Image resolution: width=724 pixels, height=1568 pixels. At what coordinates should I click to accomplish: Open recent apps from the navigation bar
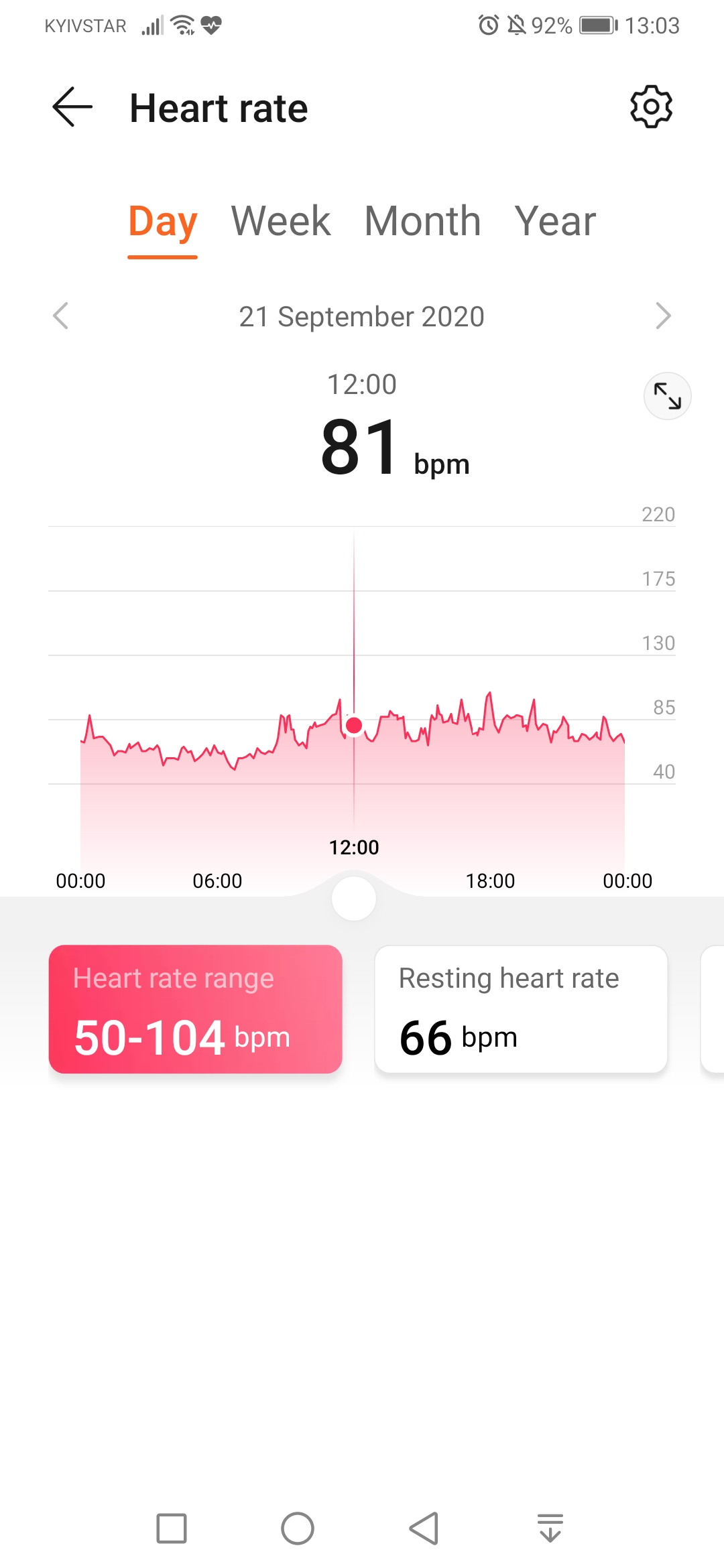(x=172, y=1528)
